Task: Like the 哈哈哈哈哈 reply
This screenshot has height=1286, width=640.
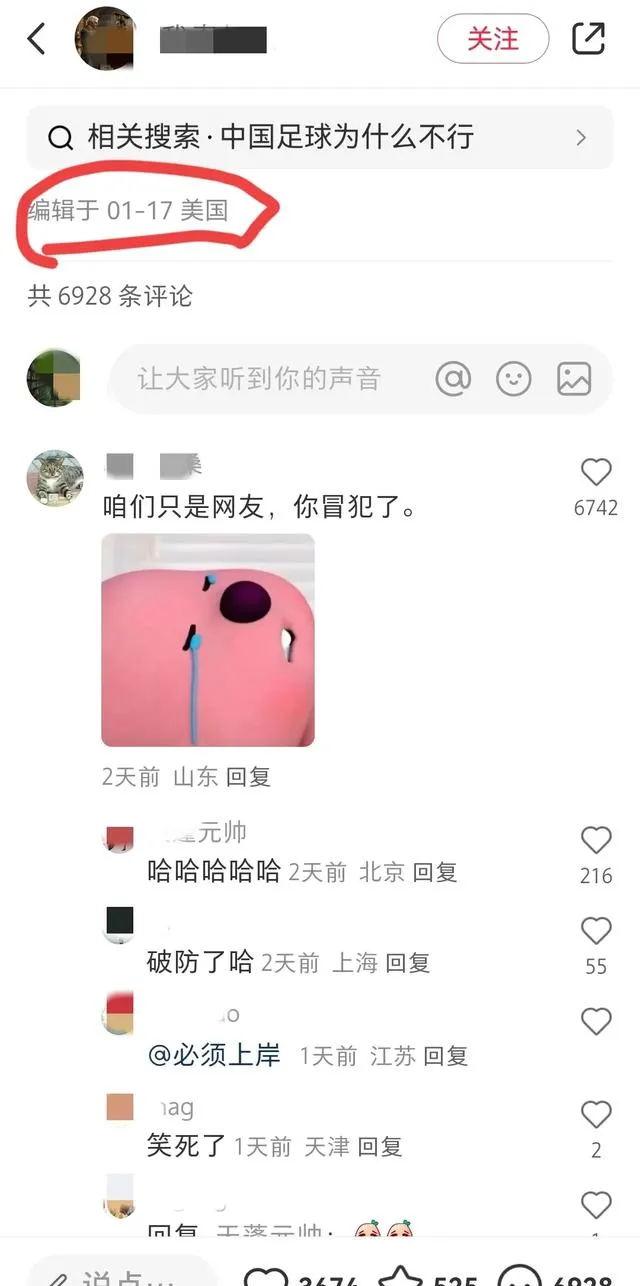Action: (596, 840)
